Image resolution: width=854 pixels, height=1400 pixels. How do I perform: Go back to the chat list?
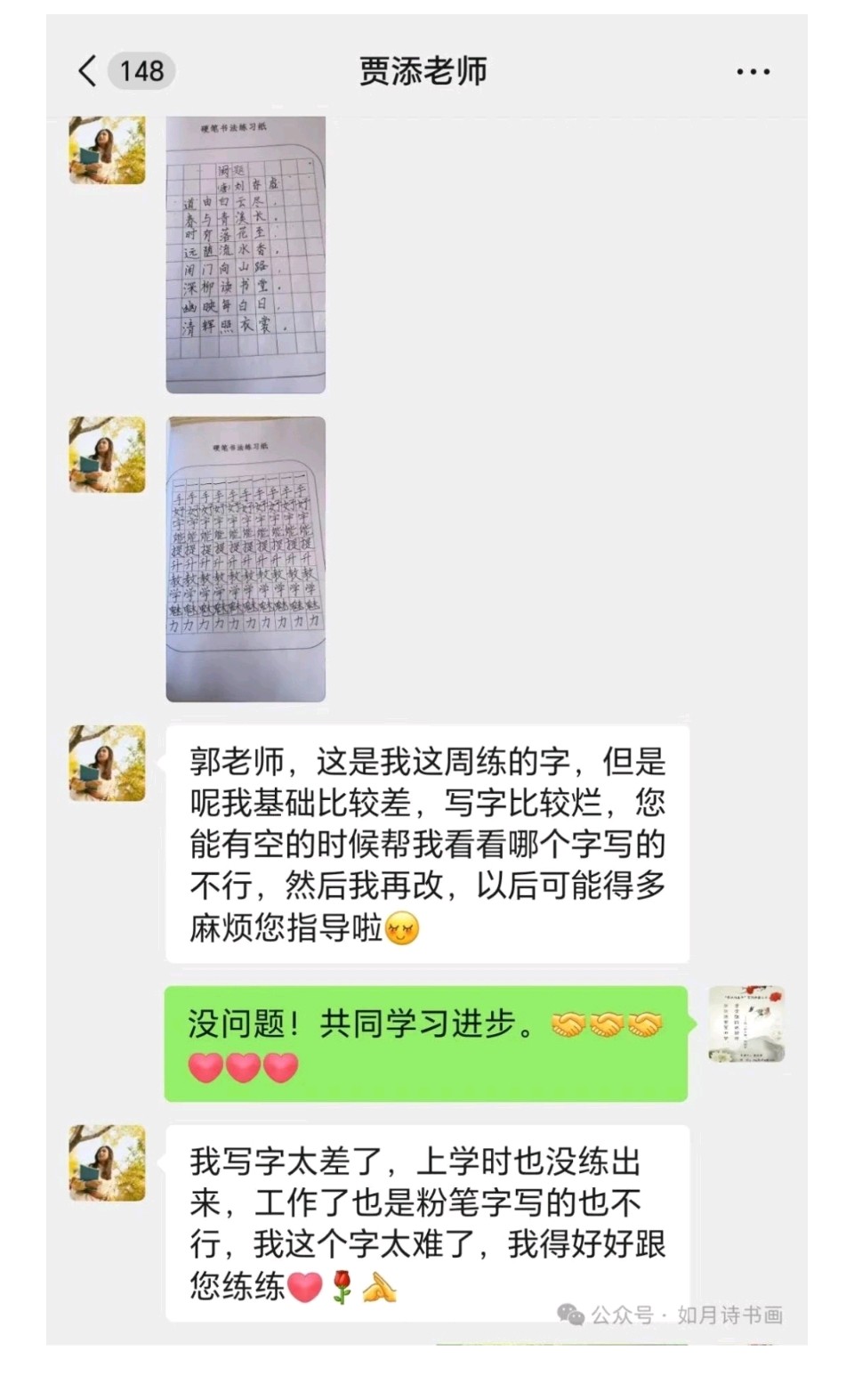[x=87, y=71]
